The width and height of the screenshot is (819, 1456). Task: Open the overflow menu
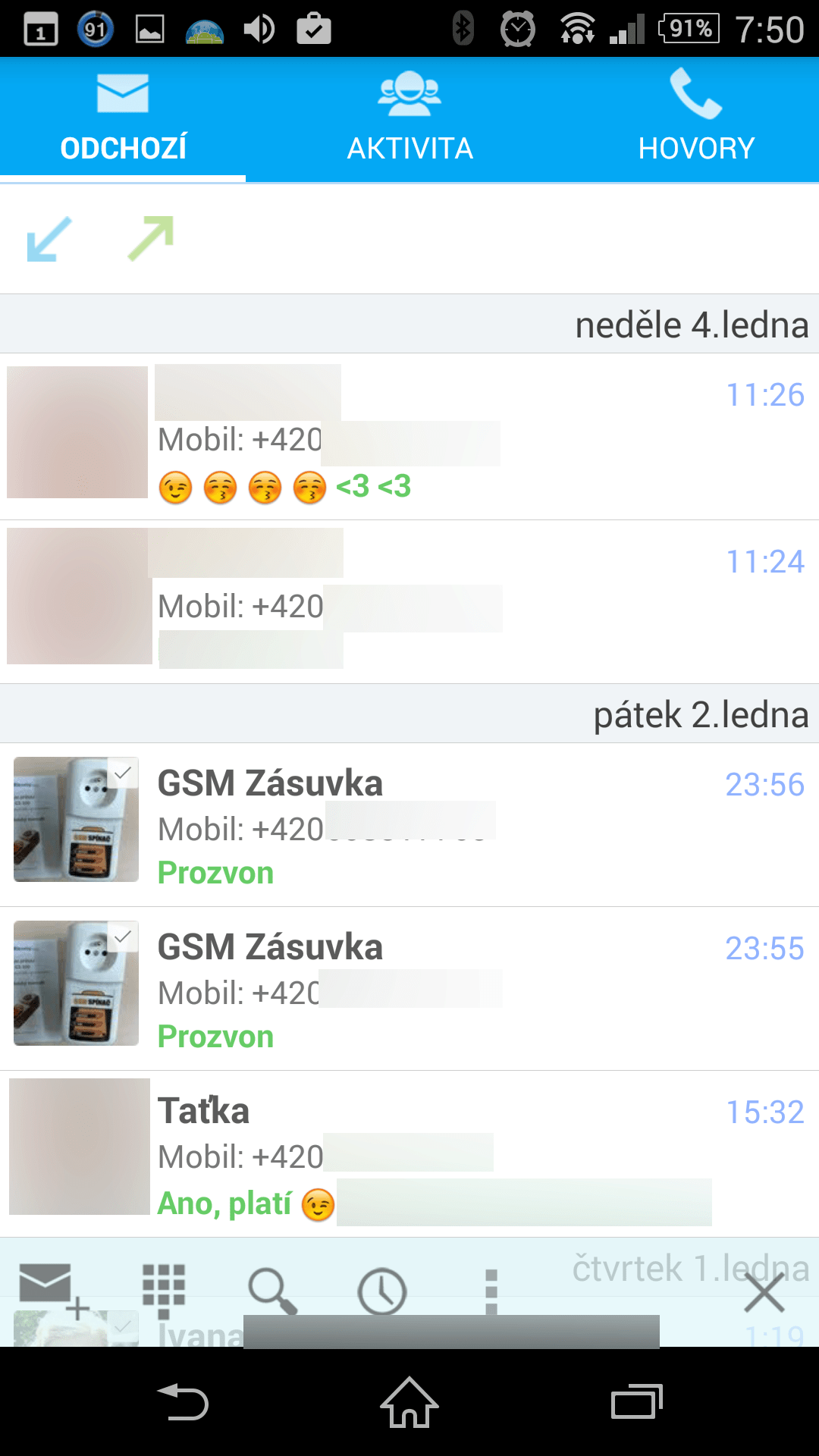pyautogui.click(x=491, y=1291)
